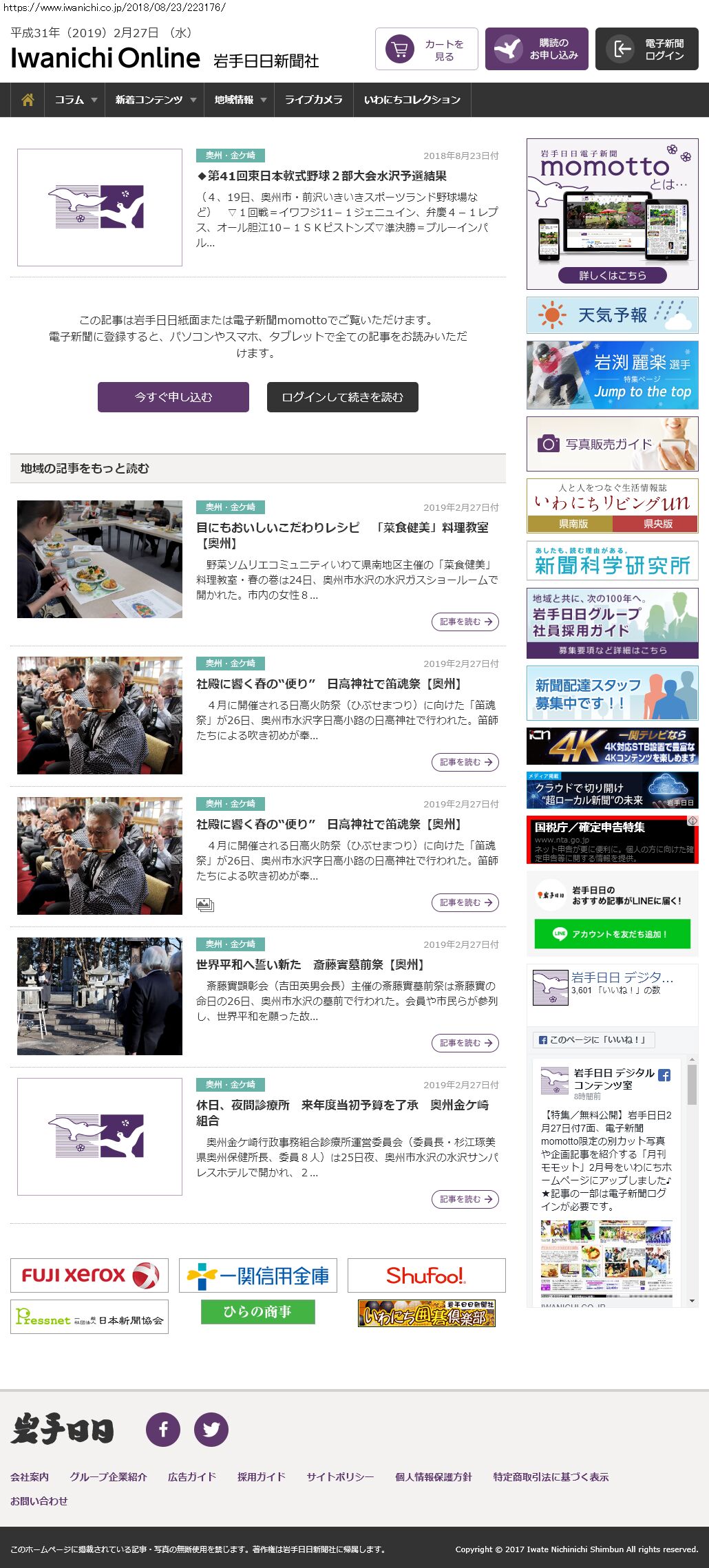Open the home icon in navigation bar

click(28, 100)
